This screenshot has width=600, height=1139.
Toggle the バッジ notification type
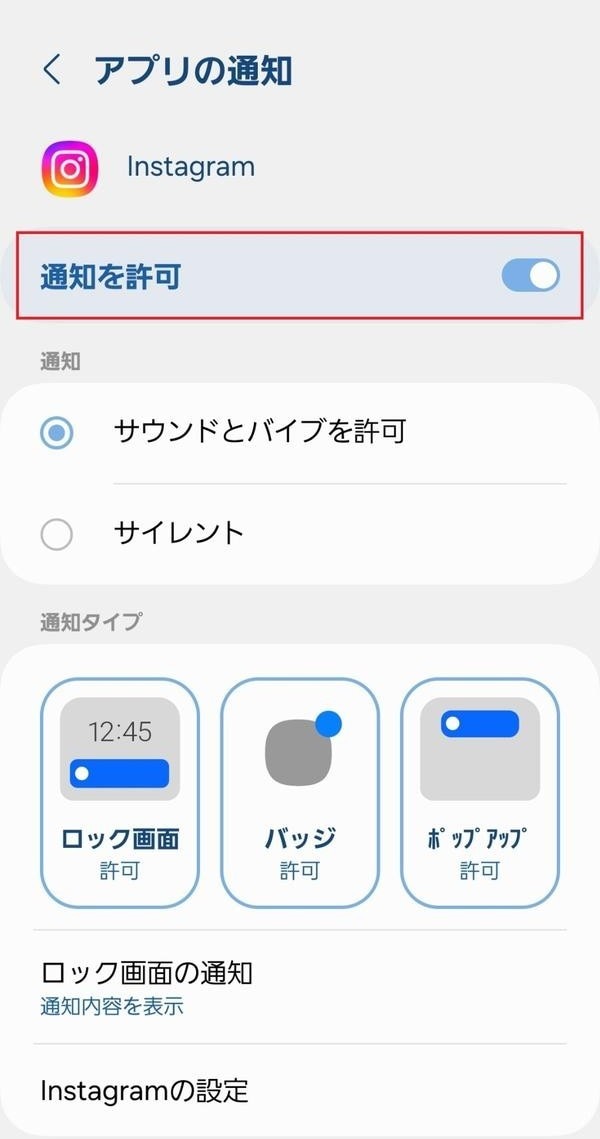(x=300, y=792)
